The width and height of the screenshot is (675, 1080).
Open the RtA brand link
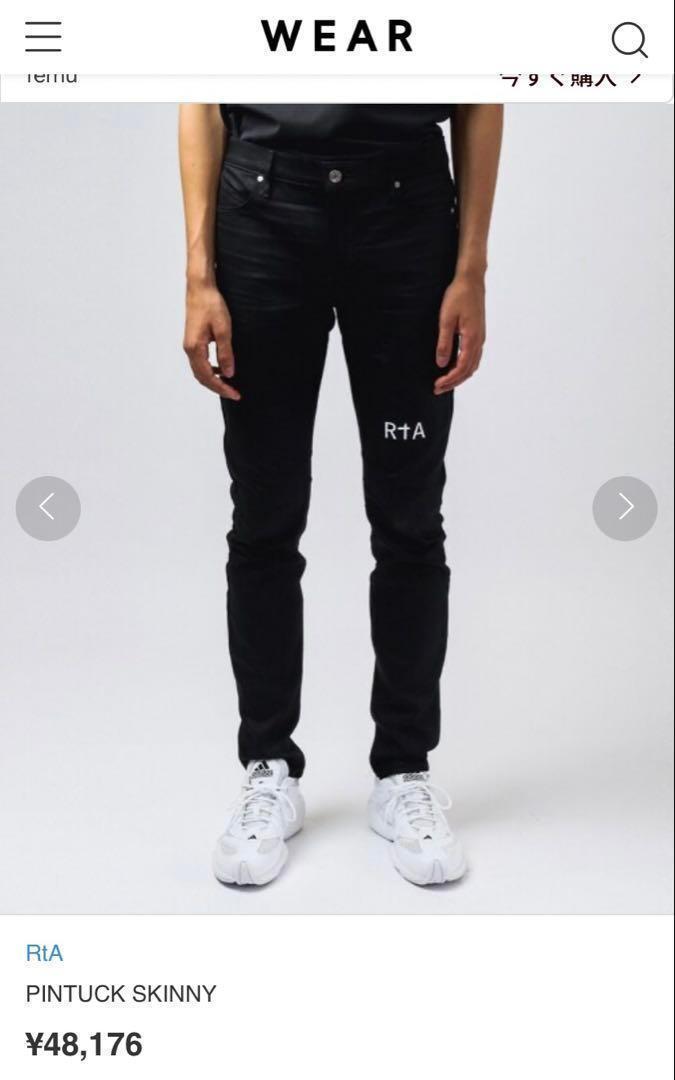pos(44,953)
